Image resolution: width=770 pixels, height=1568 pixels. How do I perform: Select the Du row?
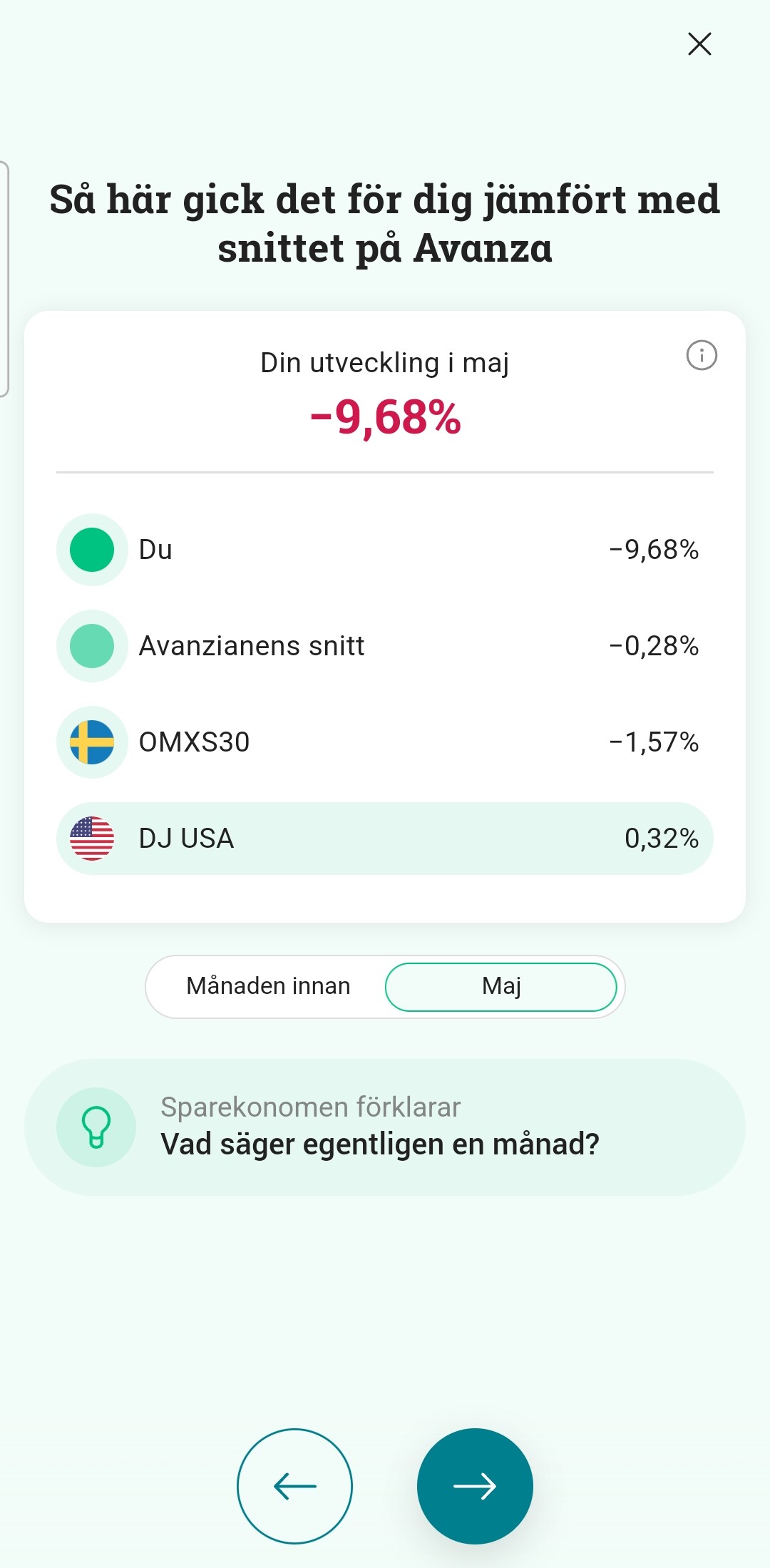pyautogui.click(x=385, y=550)
